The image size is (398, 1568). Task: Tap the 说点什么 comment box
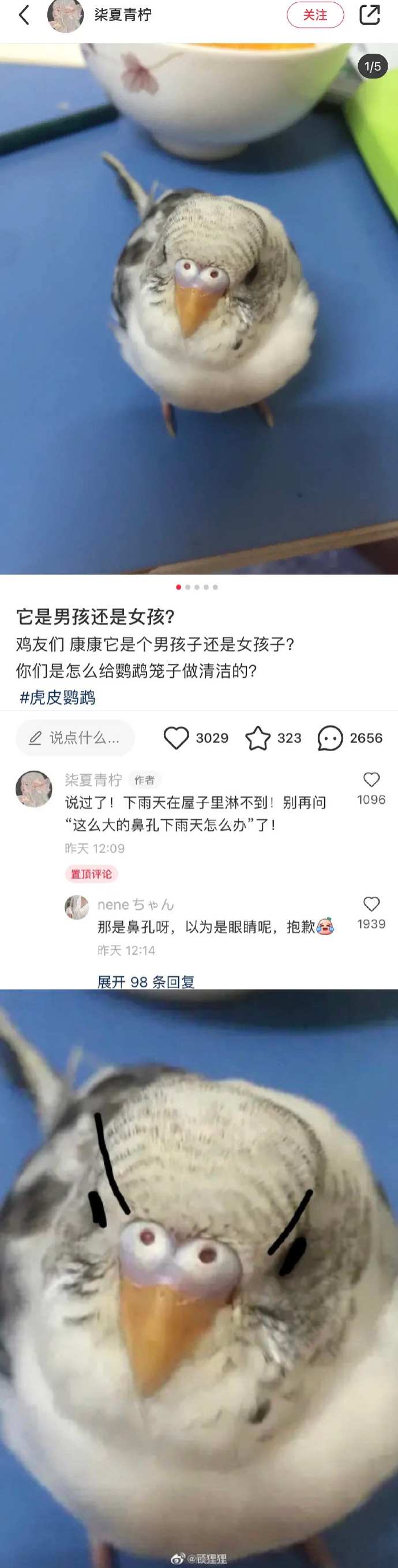coord(75,738)
